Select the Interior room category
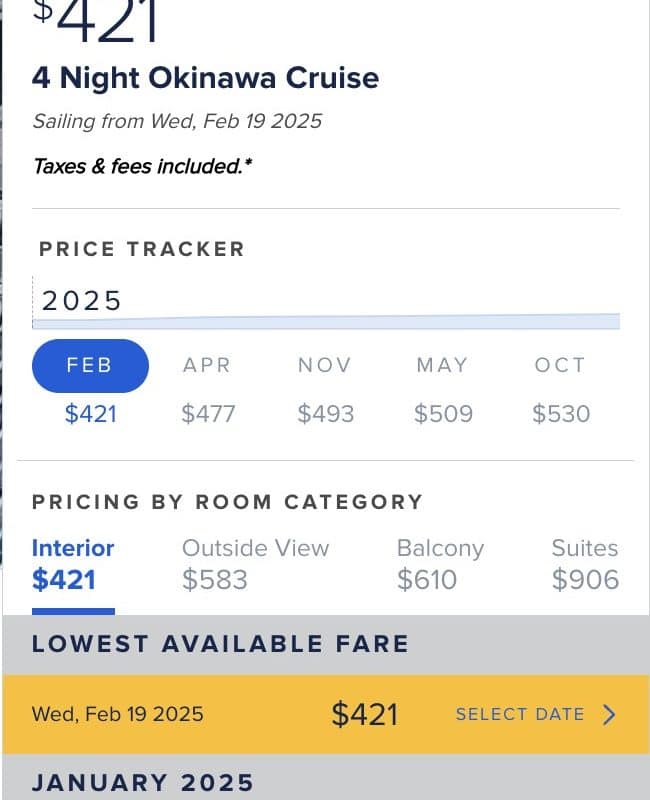This screenshot has height=800, width=650. [73, 564]
